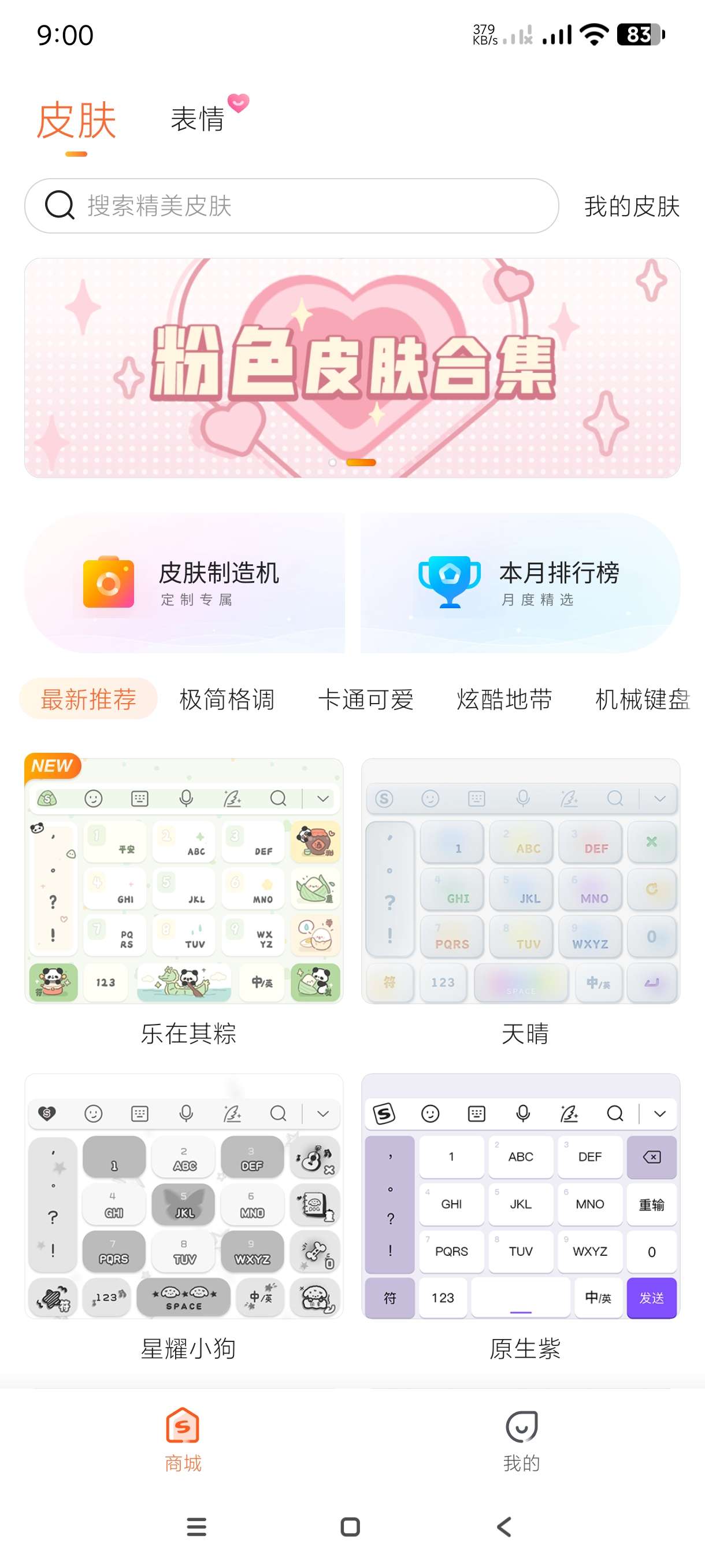Switch to the 极简格调 category
705x1568 pixels.
click(227, 699)
